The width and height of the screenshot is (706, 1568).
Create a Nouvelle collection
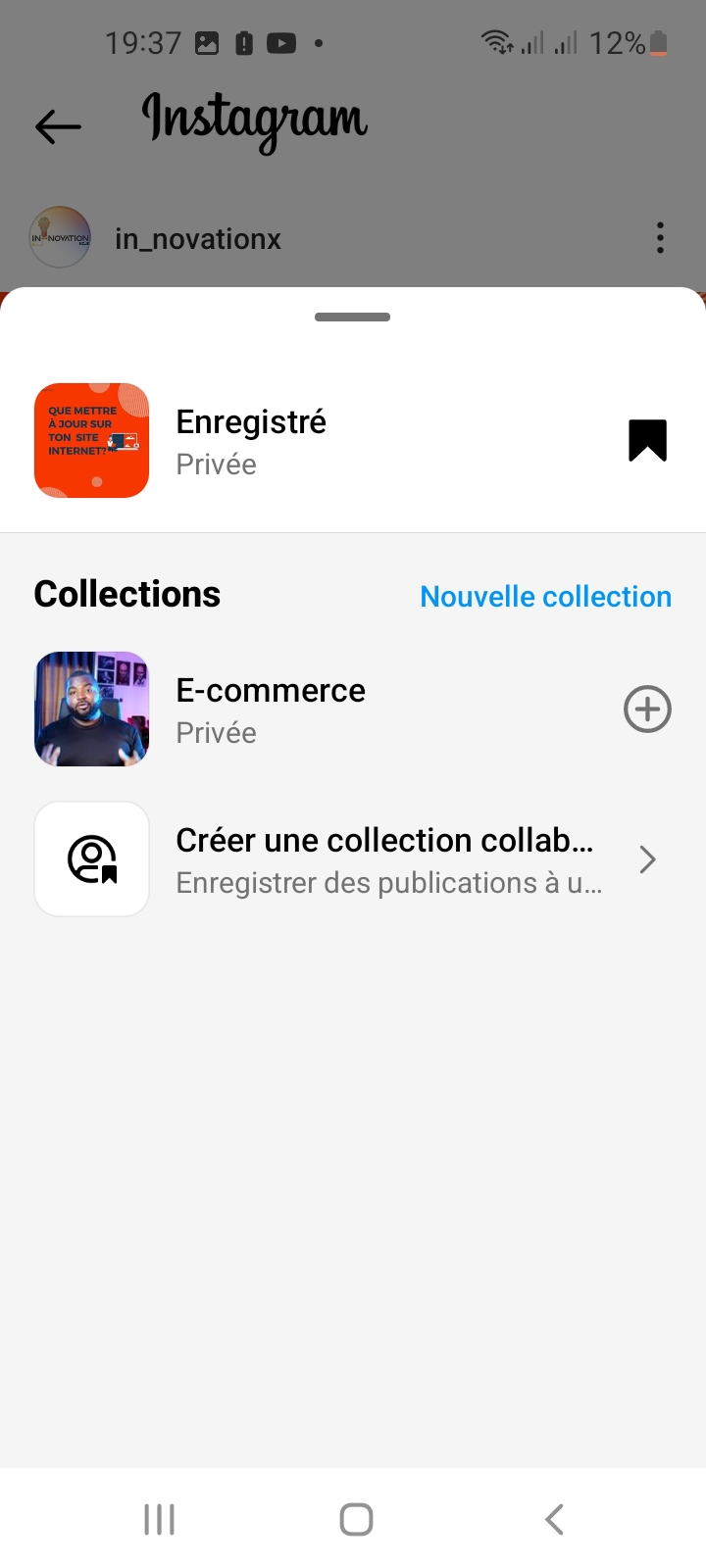(545, 596)
